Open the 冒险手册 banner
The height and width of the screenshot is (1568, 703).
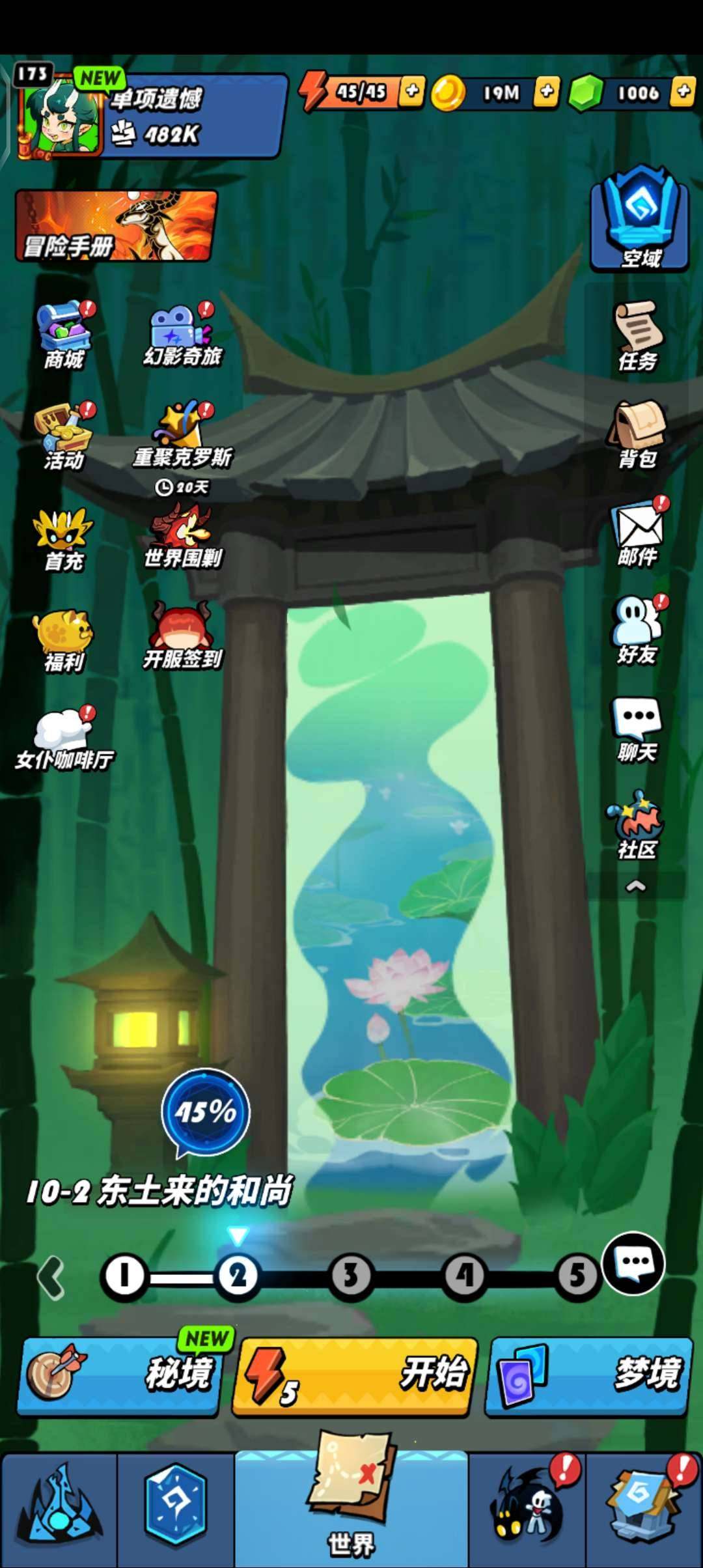117,226
